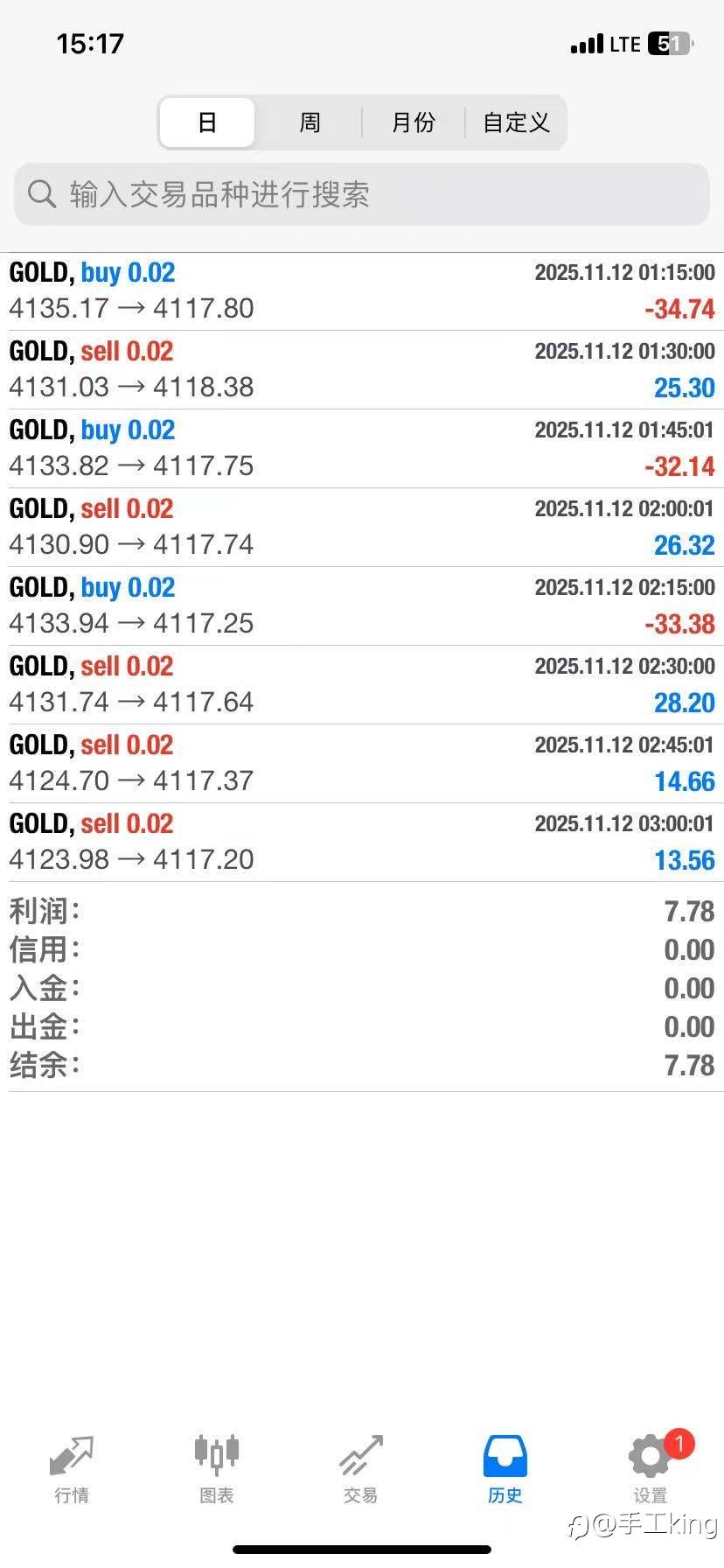The height and width of the screenshot is (1568, 724).
Task: Open the GOLD buy trade at 01:15:00
Action: pyautogui.click(x=362, y=291)
